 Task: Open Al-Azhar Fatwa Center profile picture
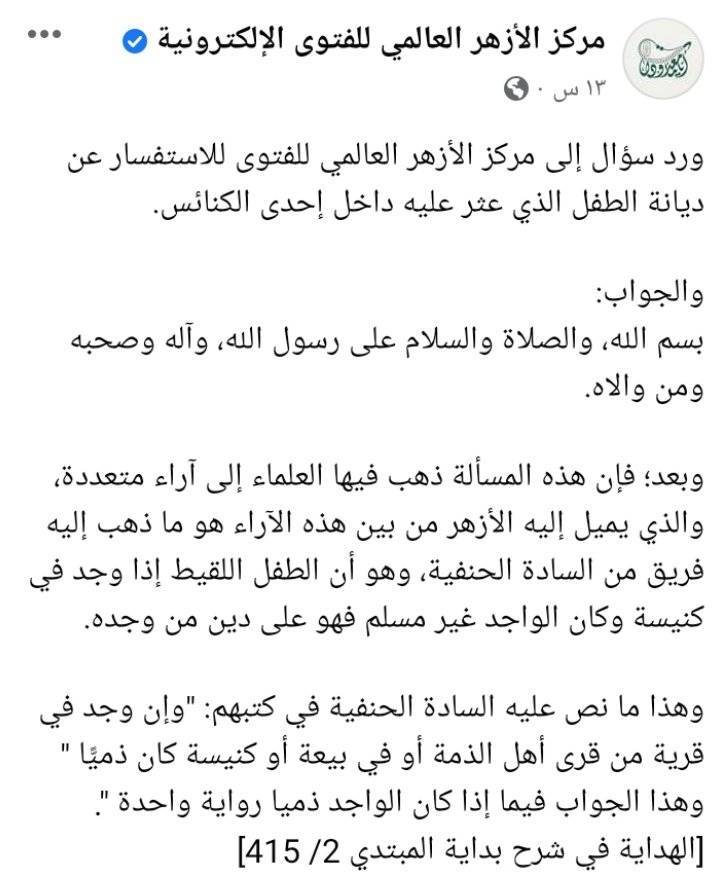[658, 65]
